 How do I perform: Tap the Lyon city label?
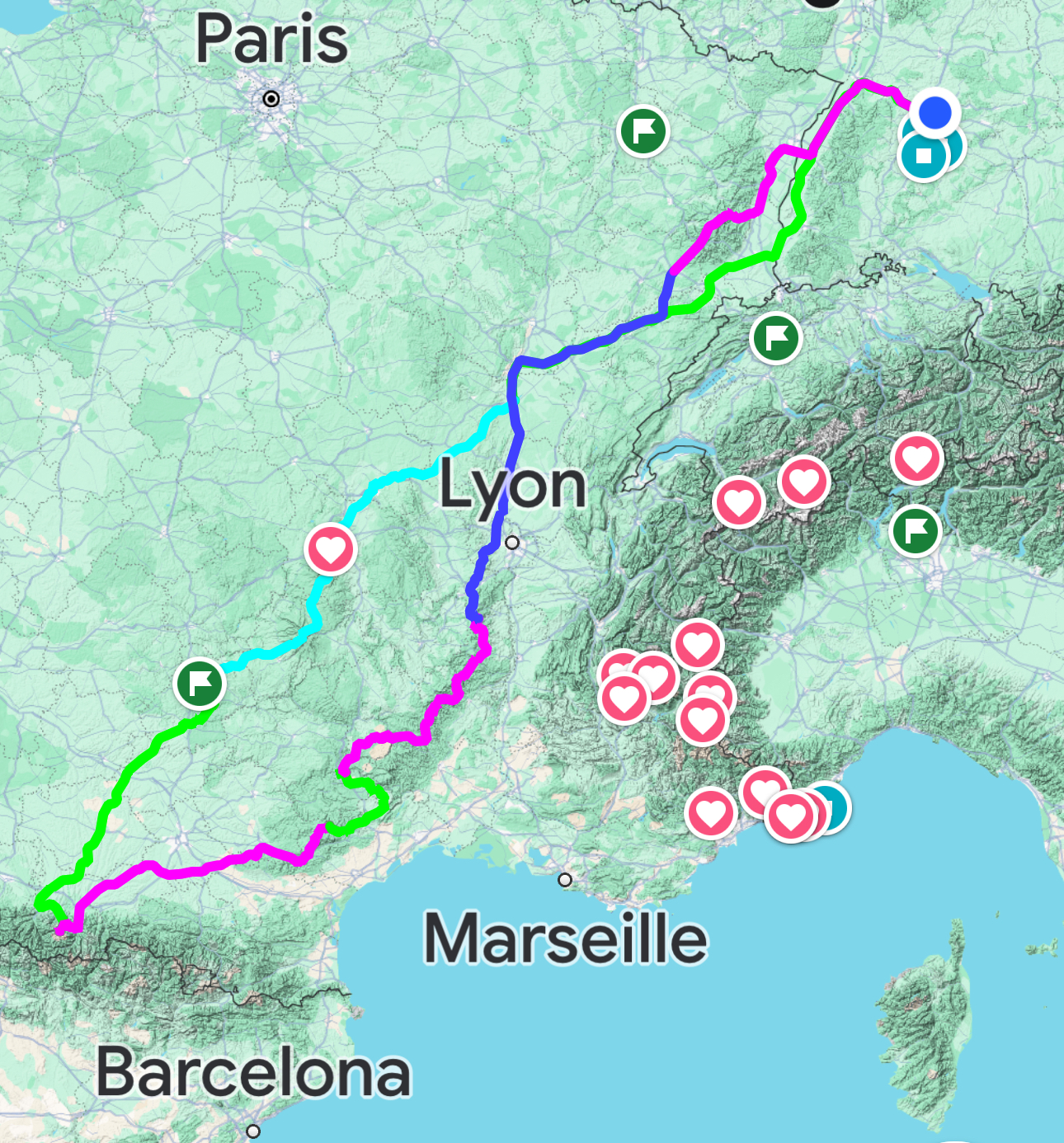point(512,485)
